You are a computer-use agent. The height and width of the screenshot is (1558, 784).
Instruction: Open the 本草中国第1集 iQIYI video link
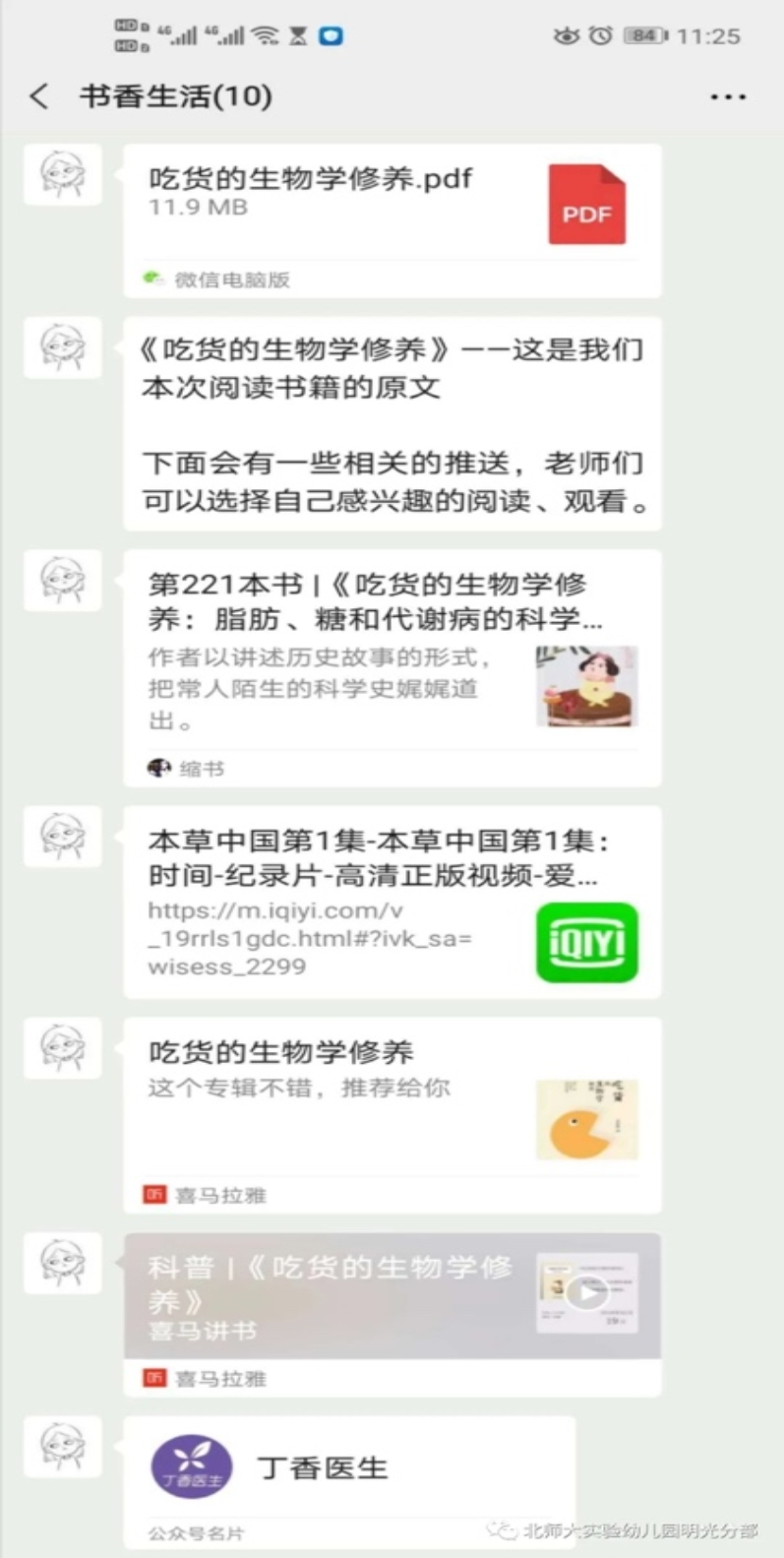[392, 901]
